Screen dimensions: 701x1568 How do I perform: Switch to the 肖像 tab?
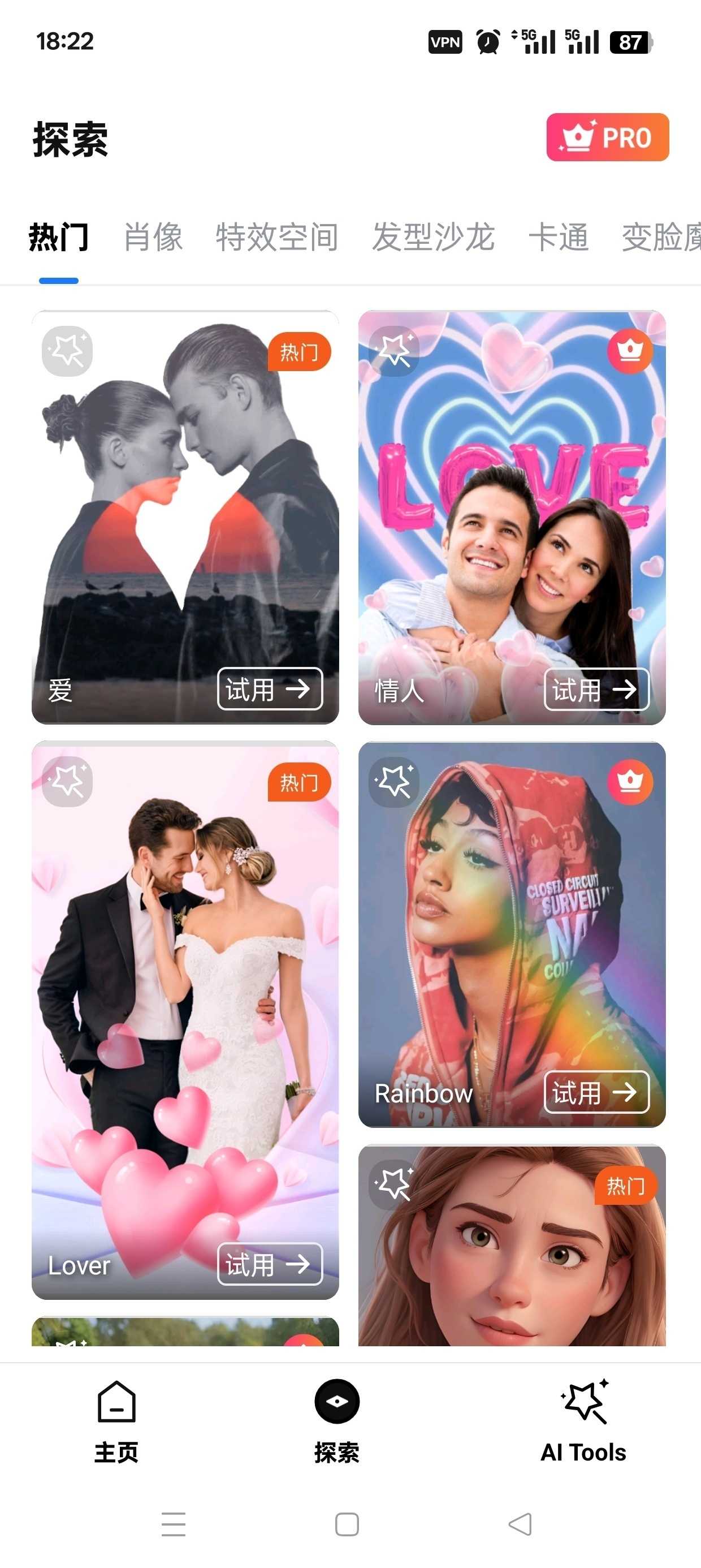pos(153,237)
